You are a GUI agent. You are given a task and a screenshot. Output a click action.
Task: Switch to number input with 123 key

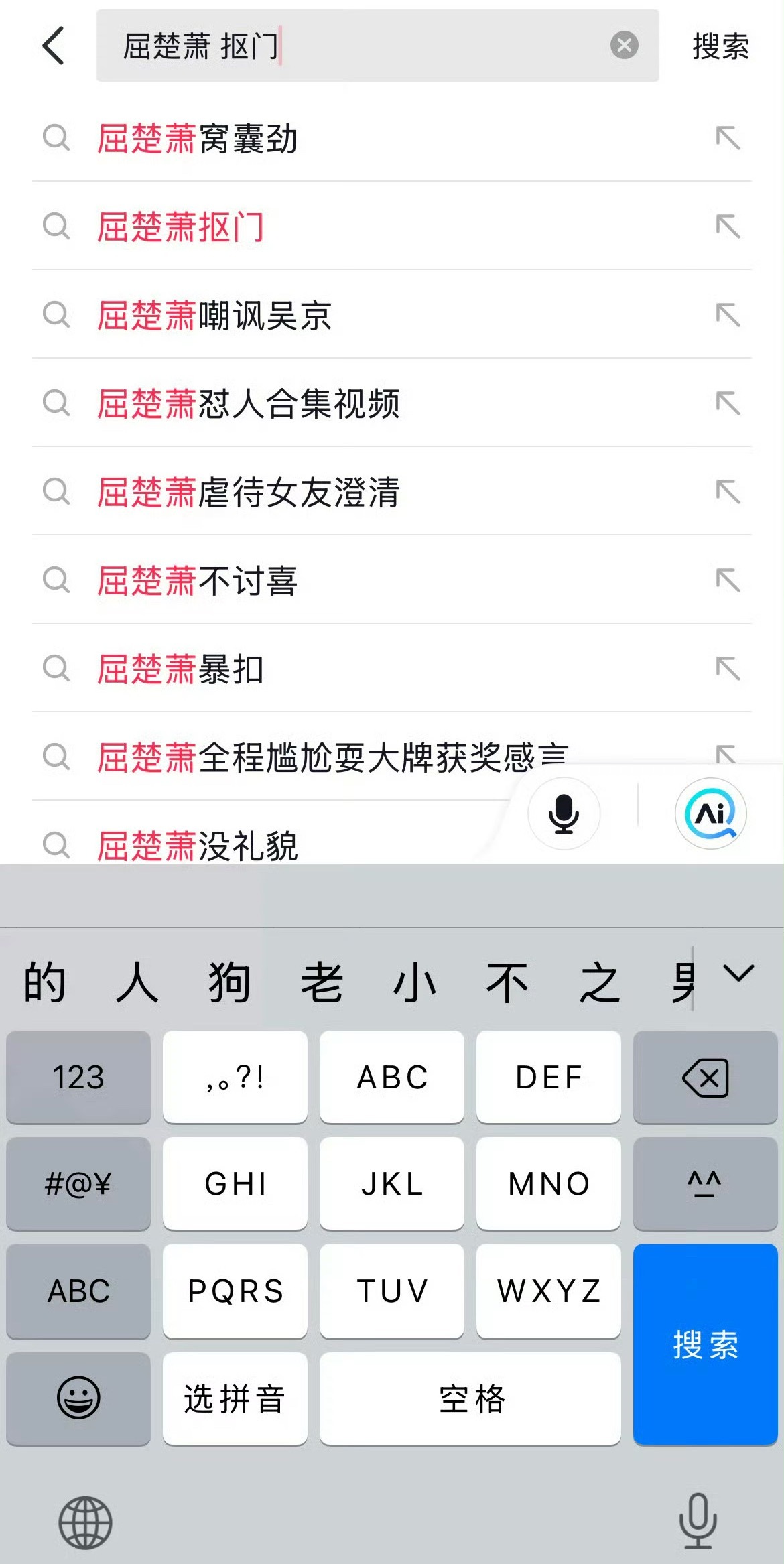coord(78,1077)
